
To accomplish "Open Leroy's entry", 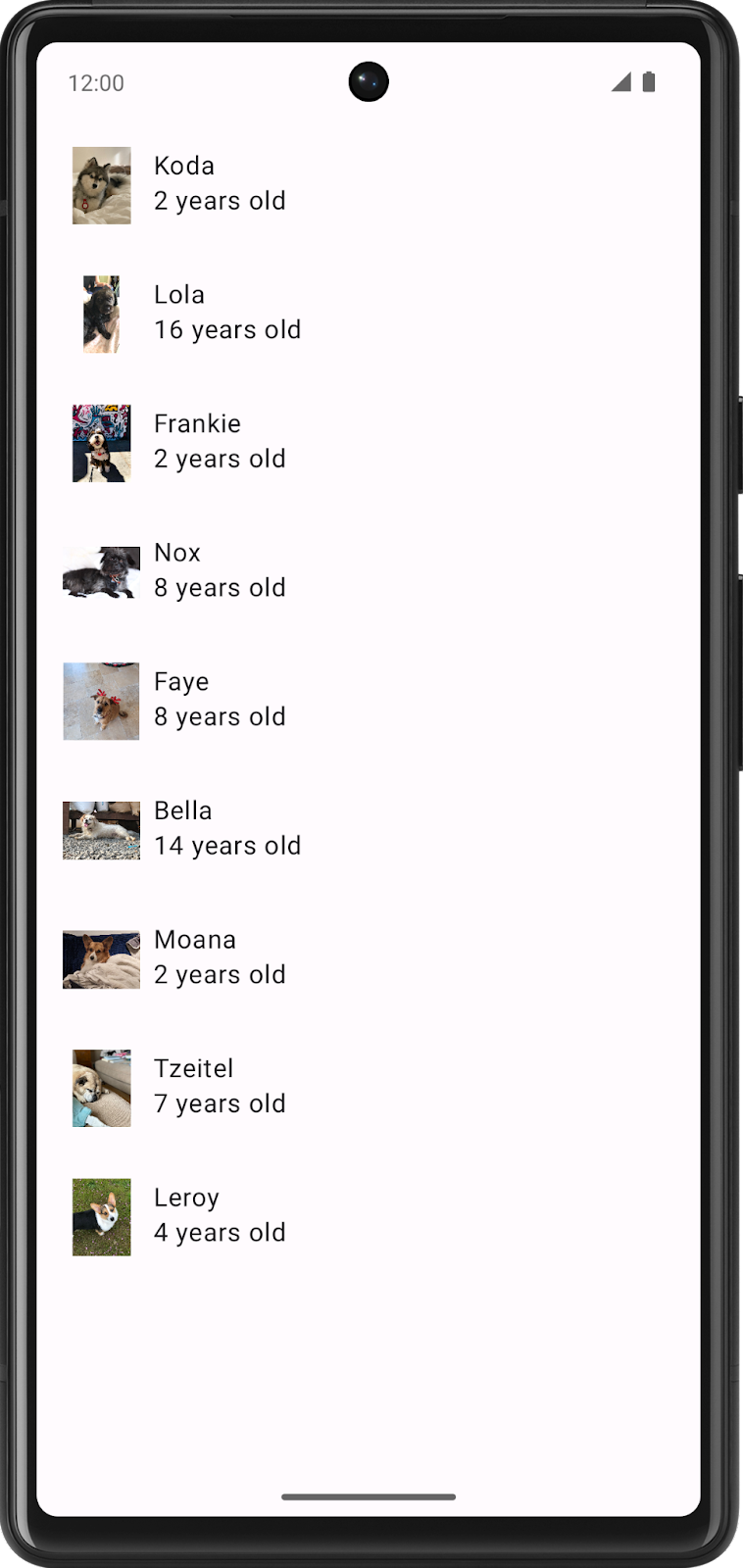I will [220, 1215].
